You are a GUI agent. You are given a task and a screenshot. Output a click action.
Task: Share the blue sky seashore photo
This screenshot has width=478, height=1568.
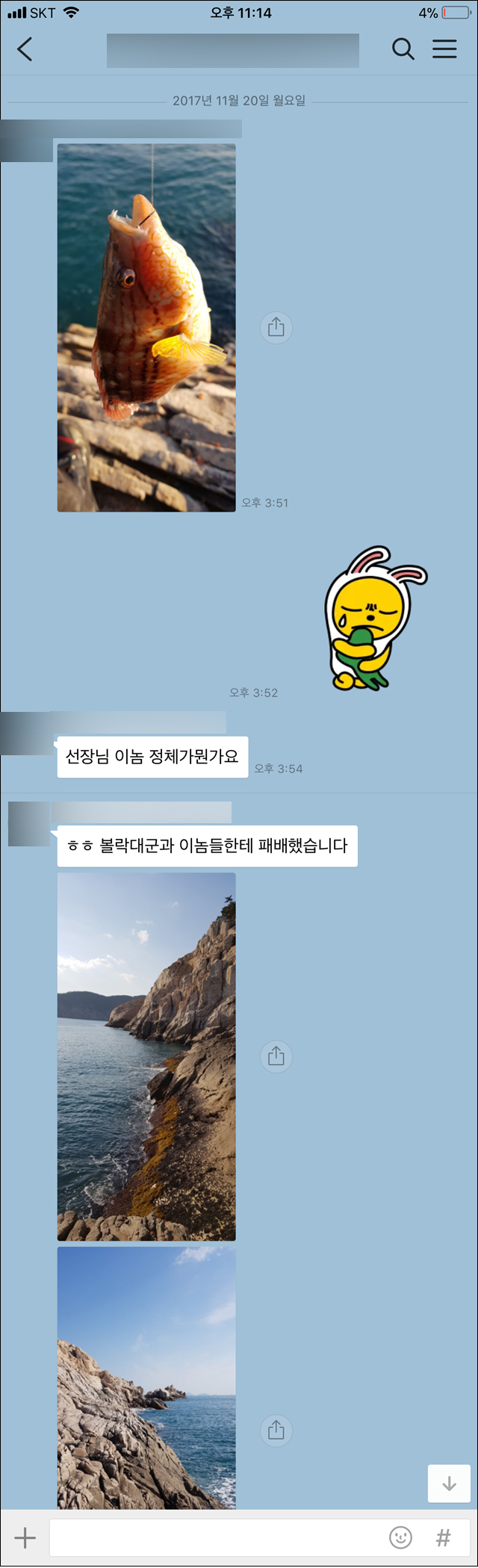tap(276, 1430)
